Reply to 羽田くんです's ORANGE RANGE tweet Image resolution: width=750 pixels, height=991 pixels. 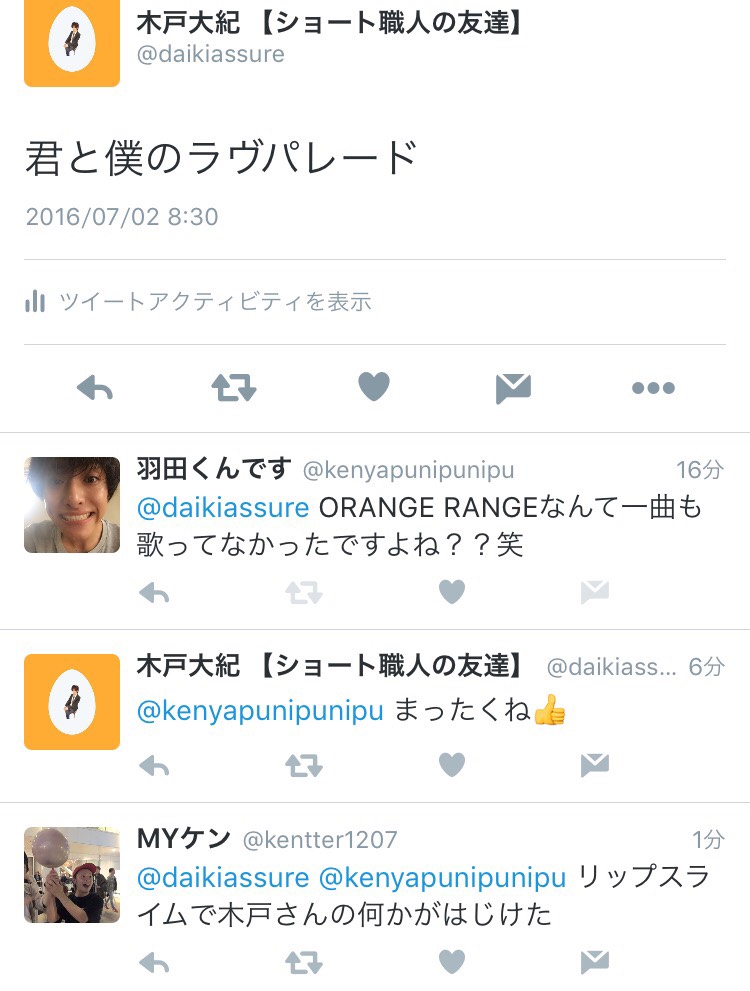[x=154, y=594]
